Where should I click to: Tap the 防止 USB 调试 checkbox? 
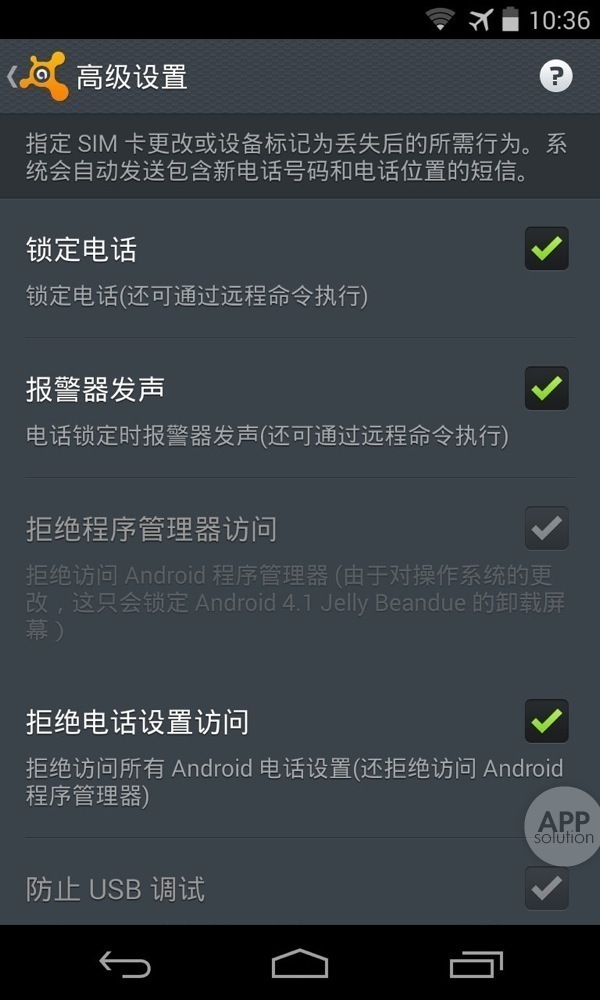point(547,888)
